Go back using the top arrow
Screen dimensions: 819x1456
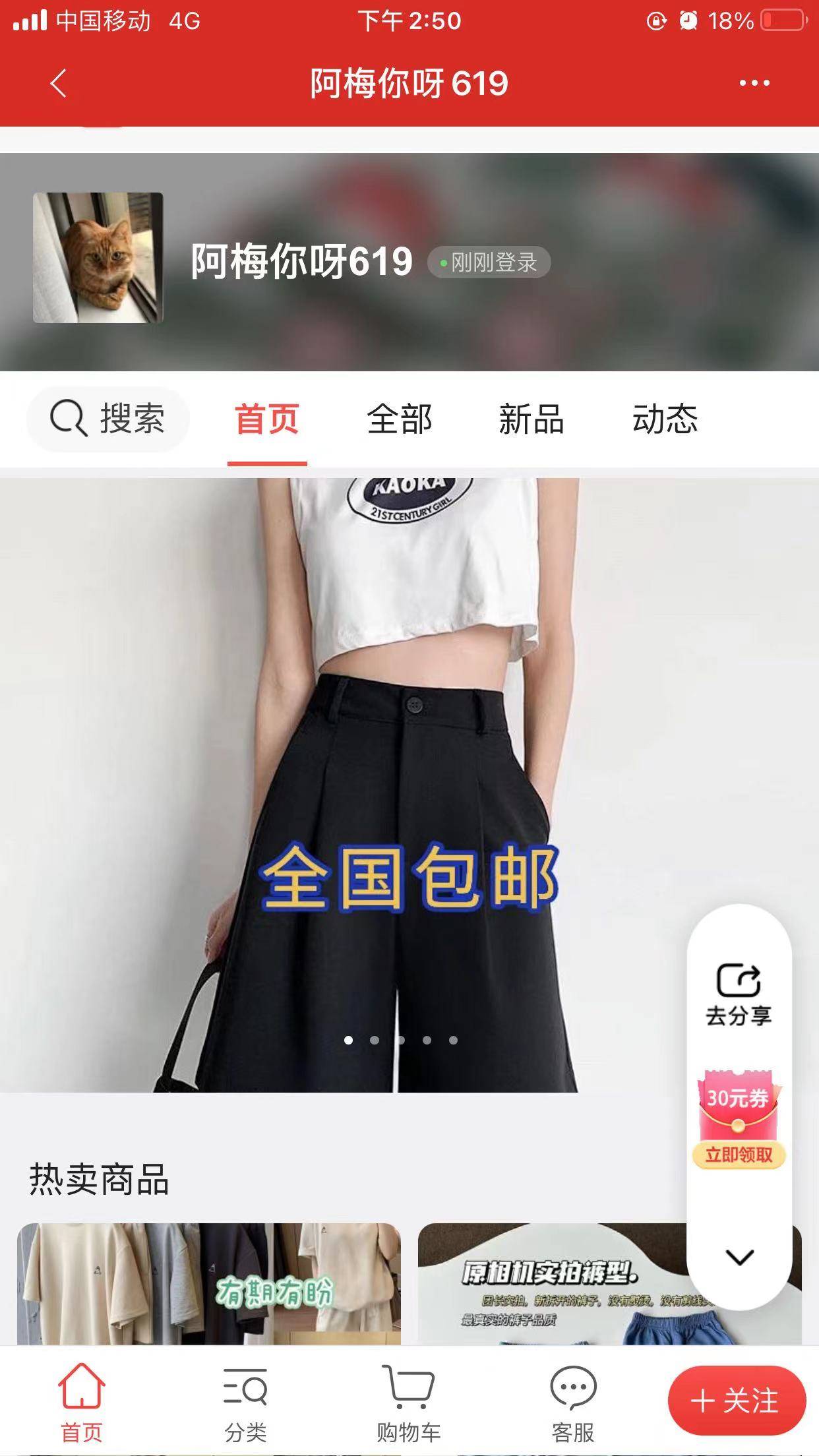click(59, 83)
